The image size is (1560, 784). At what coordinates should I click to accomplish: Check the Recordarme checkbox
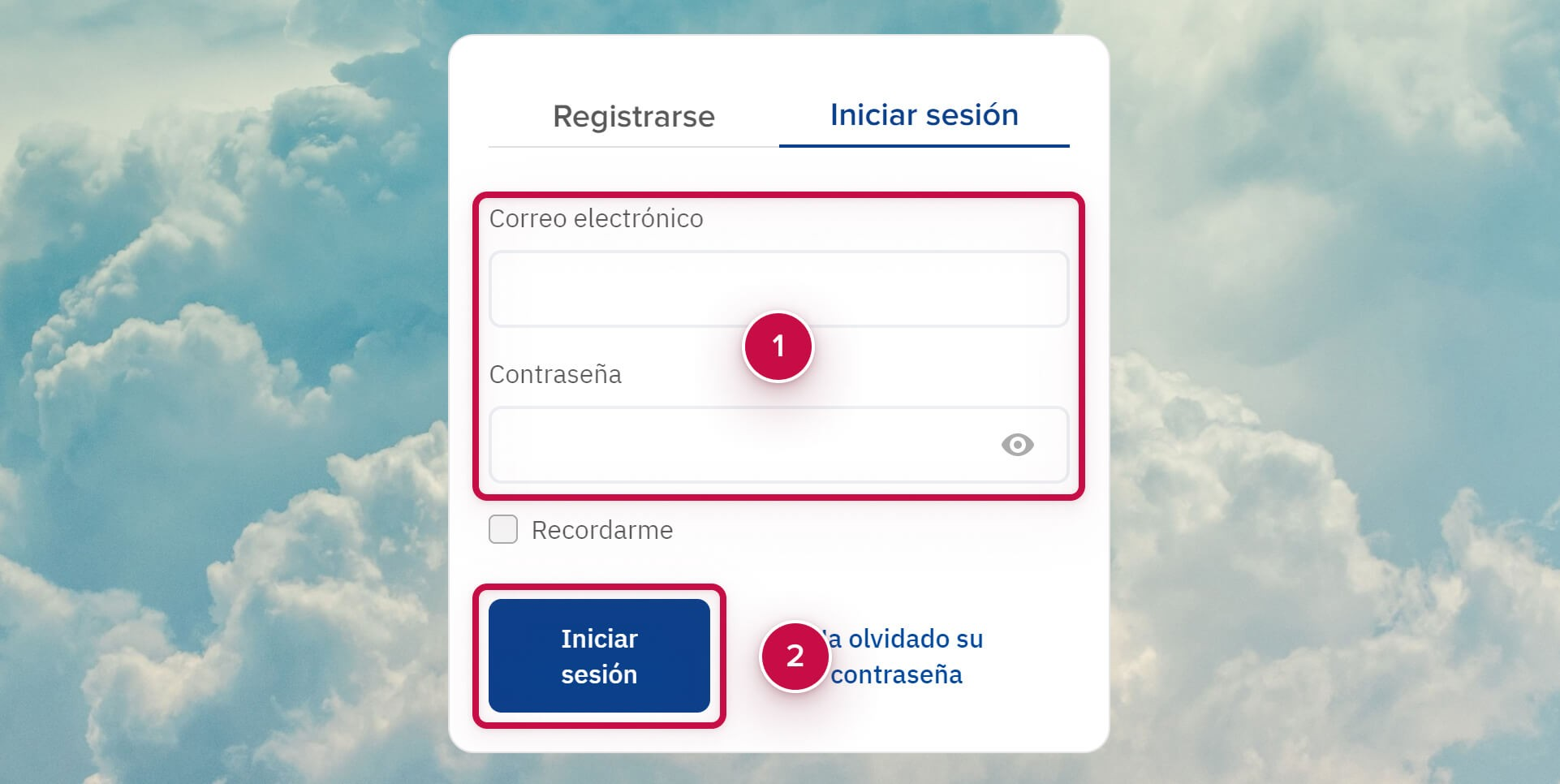[503, 529]
